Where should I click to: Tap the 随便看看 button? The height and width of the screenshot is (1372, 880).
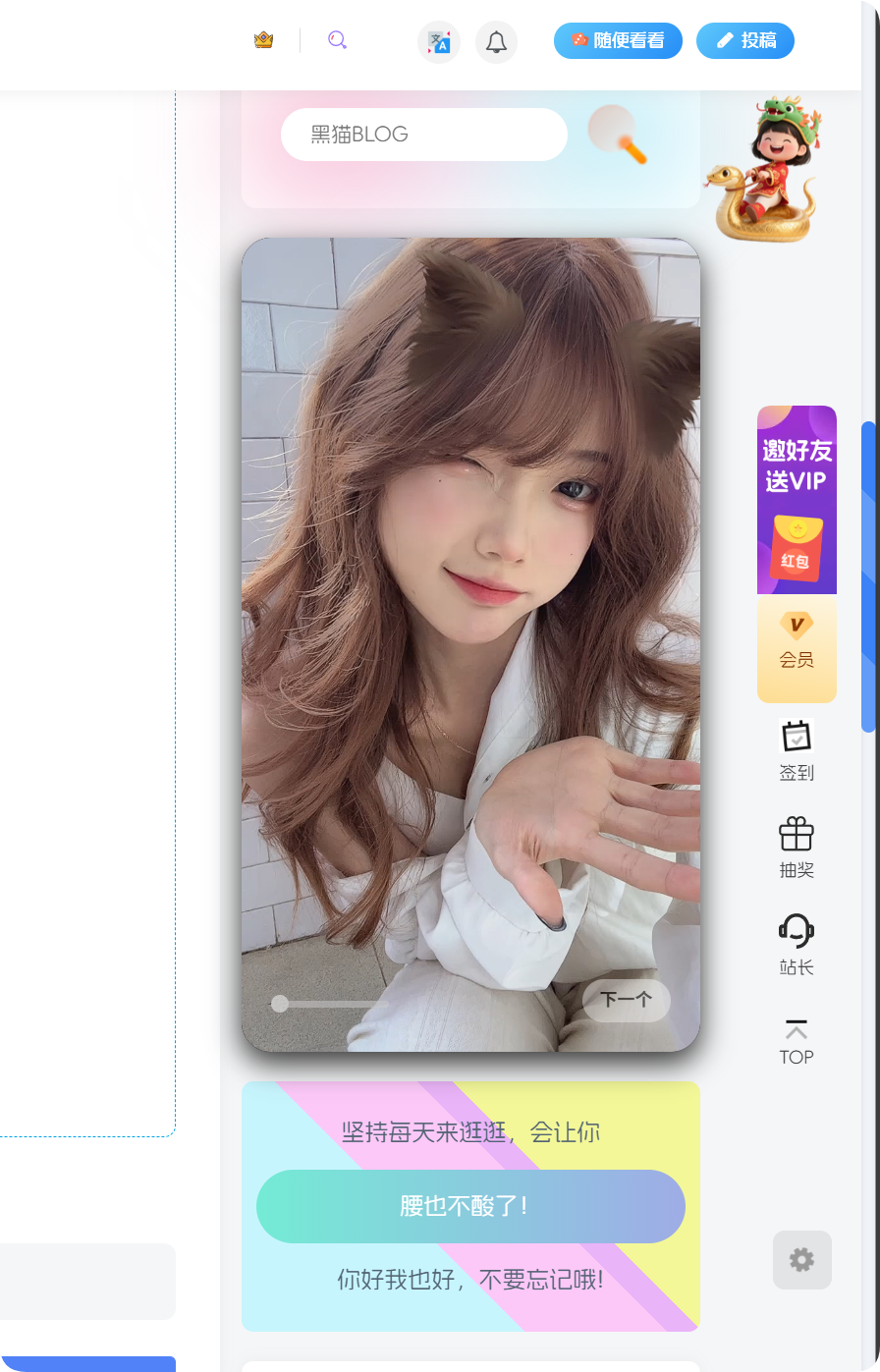(x=618, y=41)
